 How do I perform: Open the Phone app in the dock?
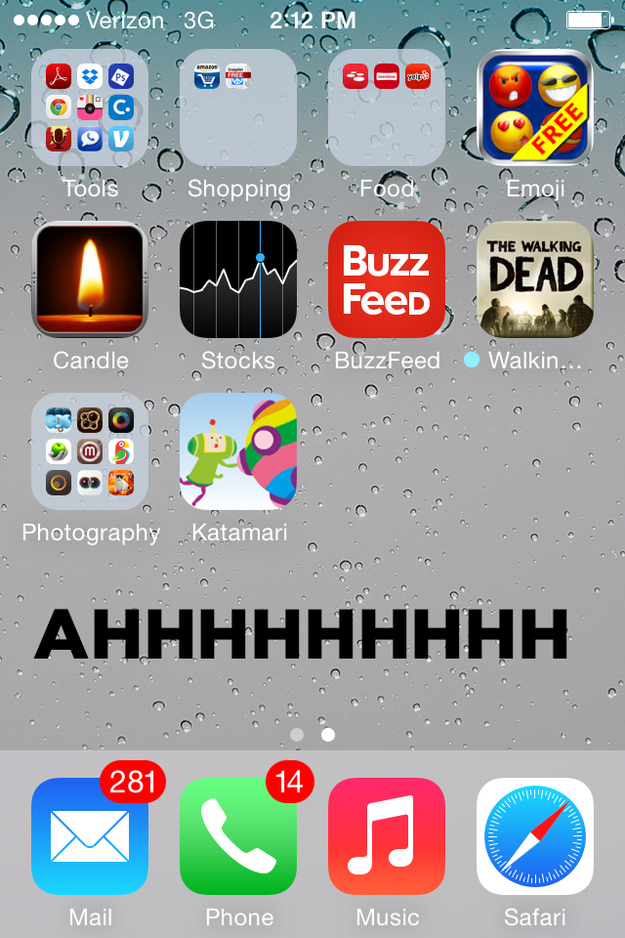click(x=238, y=836)
